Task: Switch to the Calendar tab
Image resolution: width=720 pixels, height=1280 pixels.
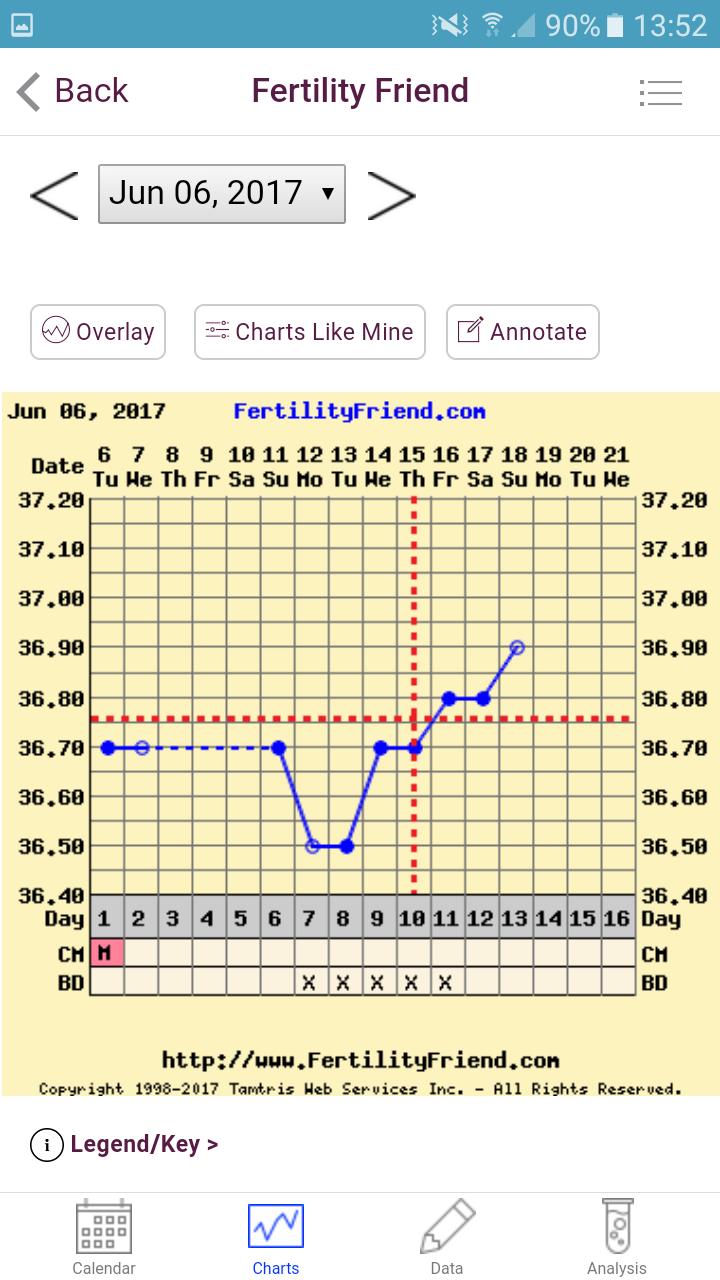Action: pos(104,1237)
